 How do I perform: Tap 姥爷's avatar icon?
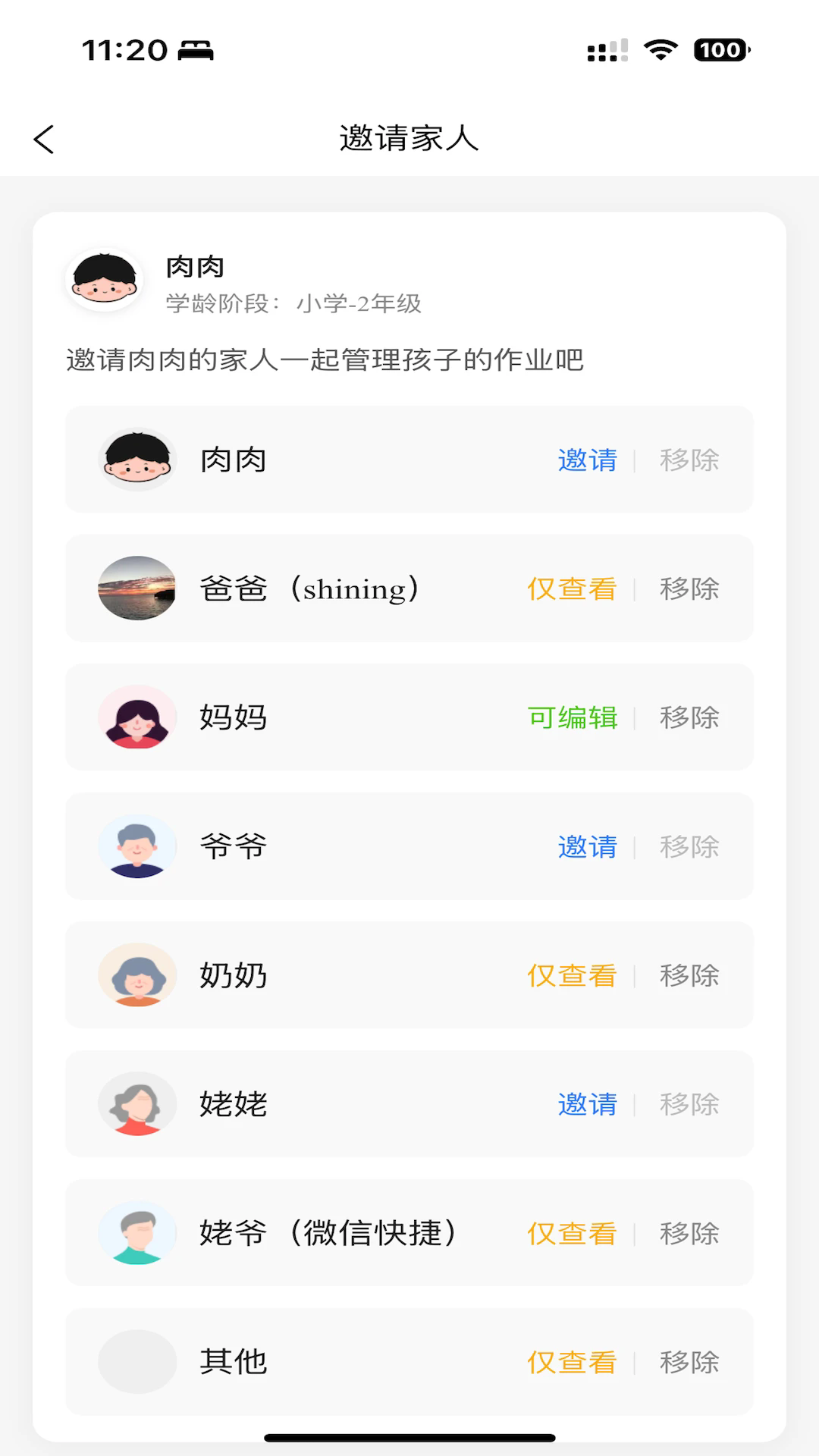[x=137, y=1233]
